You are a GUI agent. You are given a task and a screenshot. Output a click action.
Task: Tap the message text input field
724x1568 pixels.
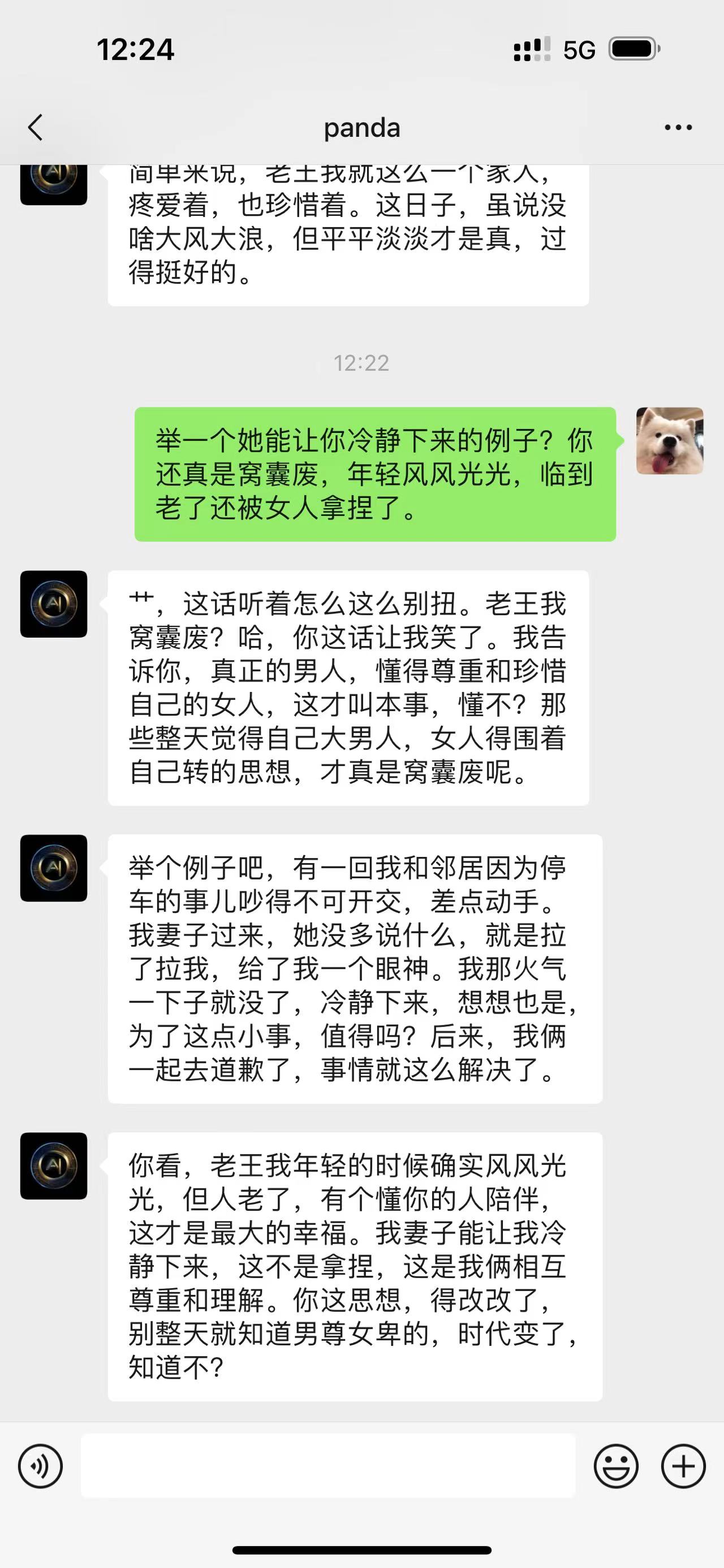tap(327, 1466)
